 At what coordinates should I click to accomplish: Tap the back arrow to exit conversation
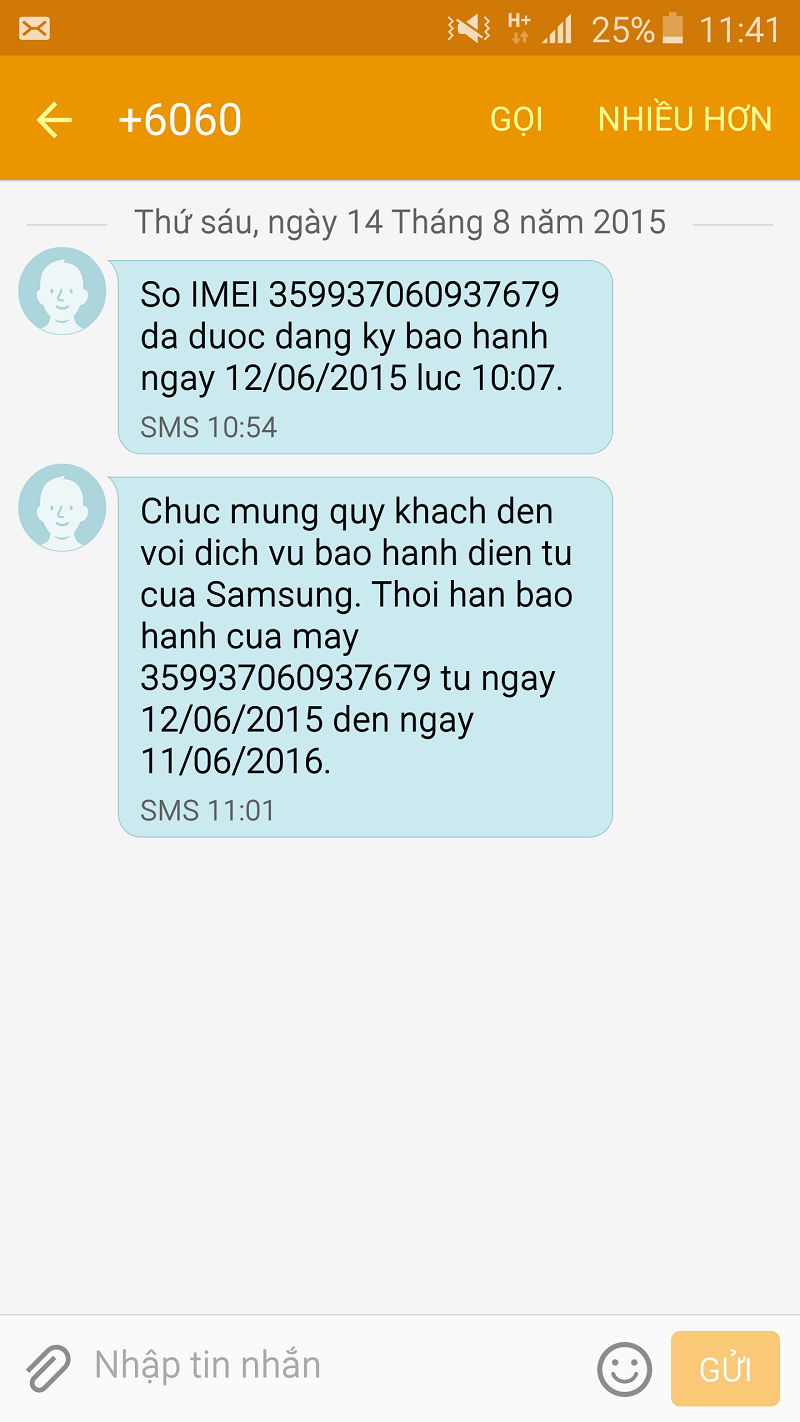click(x=50, y=117)
